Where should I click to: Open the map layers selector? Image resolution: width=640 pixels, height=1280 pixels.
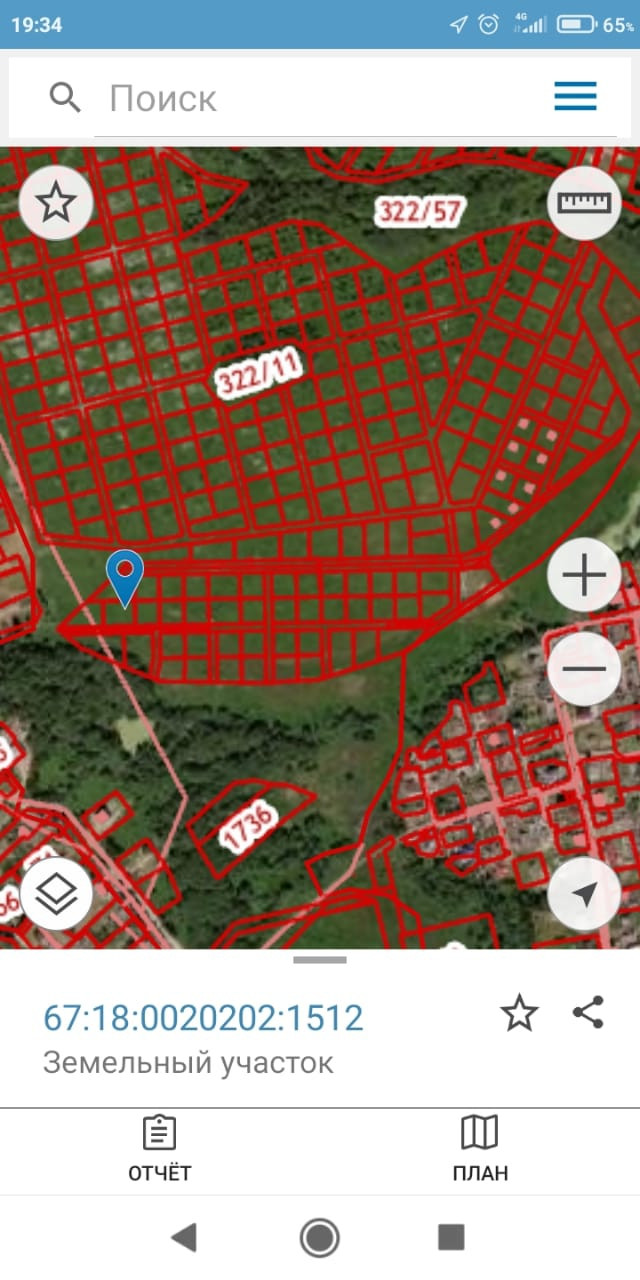[56, 894]
